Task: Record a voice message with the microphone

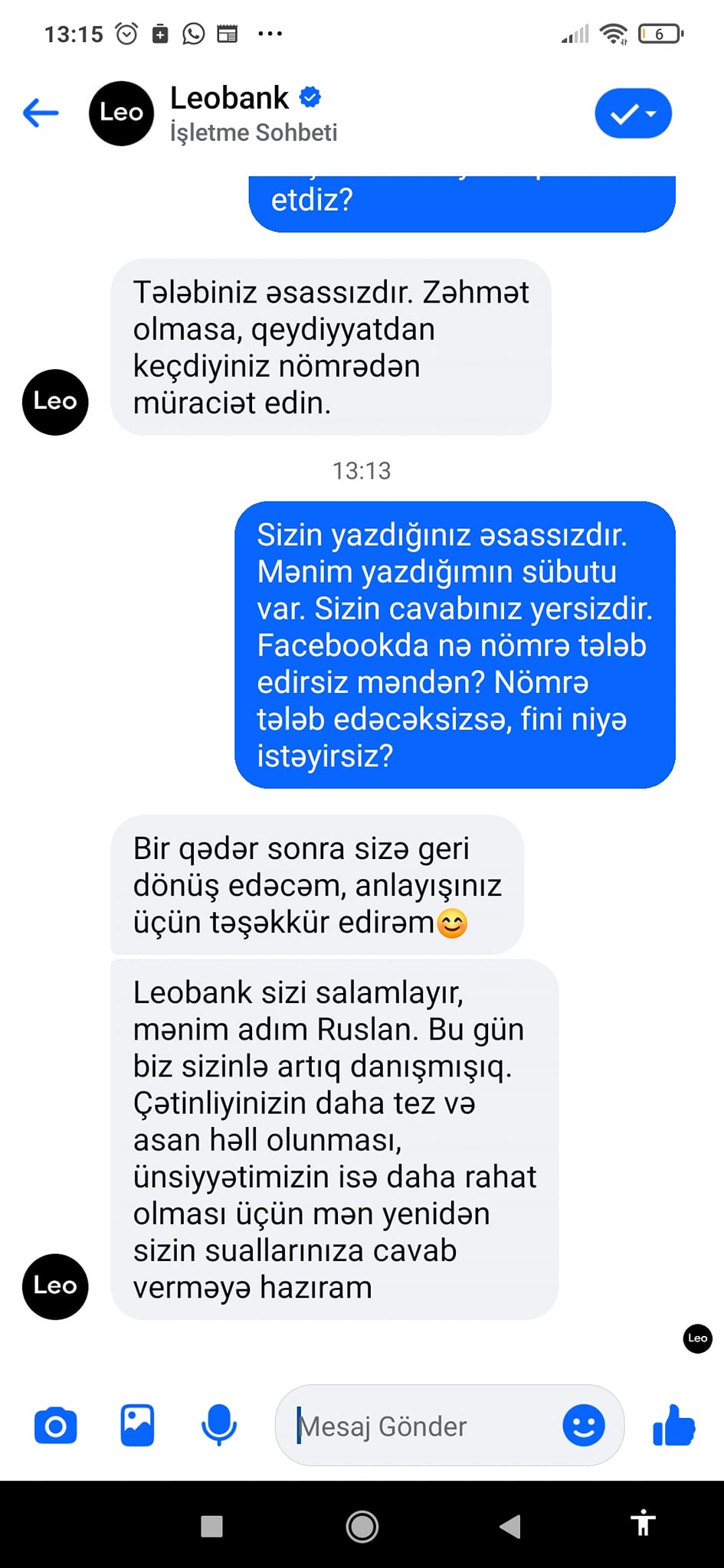Action: (x=218, y=1426)
